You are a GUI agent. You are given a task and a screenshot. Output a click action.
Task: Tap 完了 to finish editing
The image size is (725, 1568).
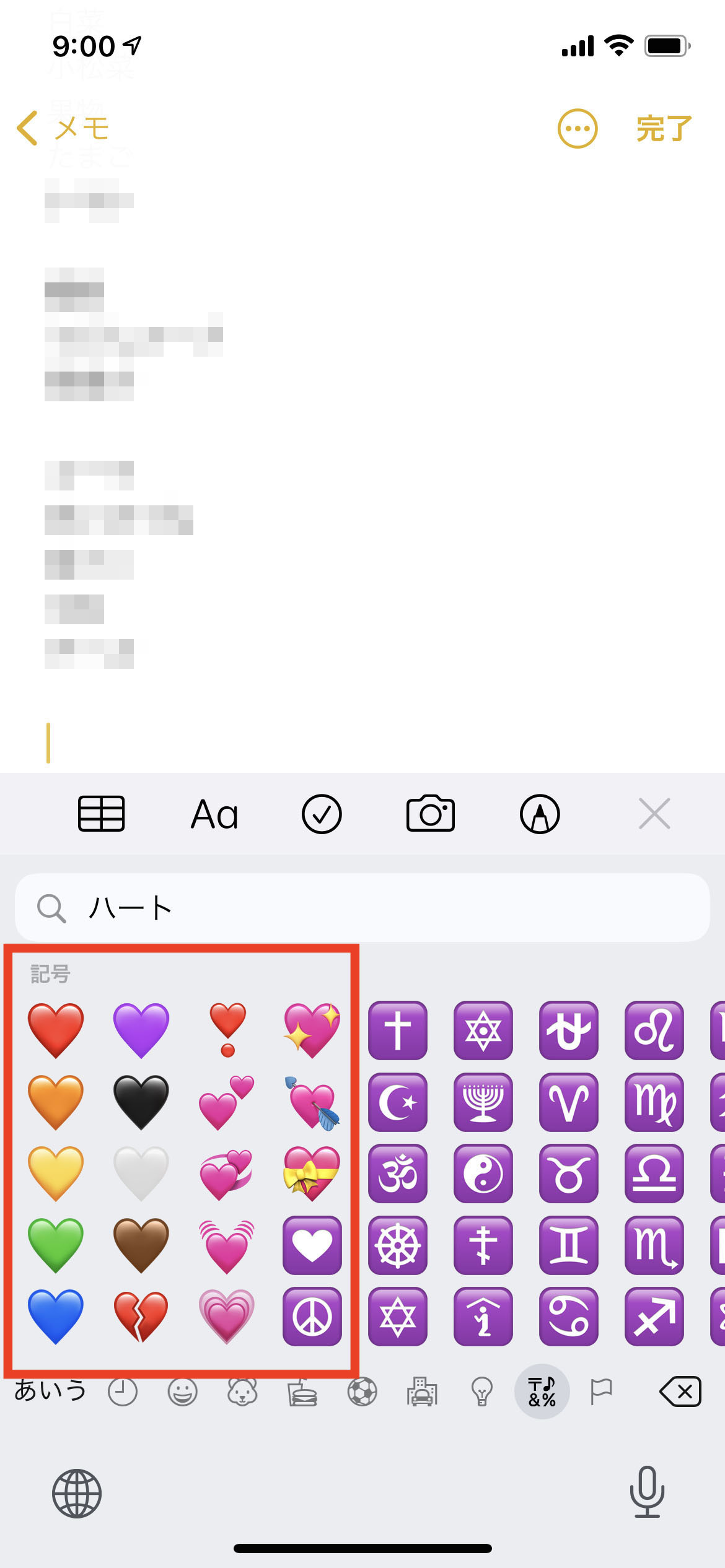(x=664, y=129)
